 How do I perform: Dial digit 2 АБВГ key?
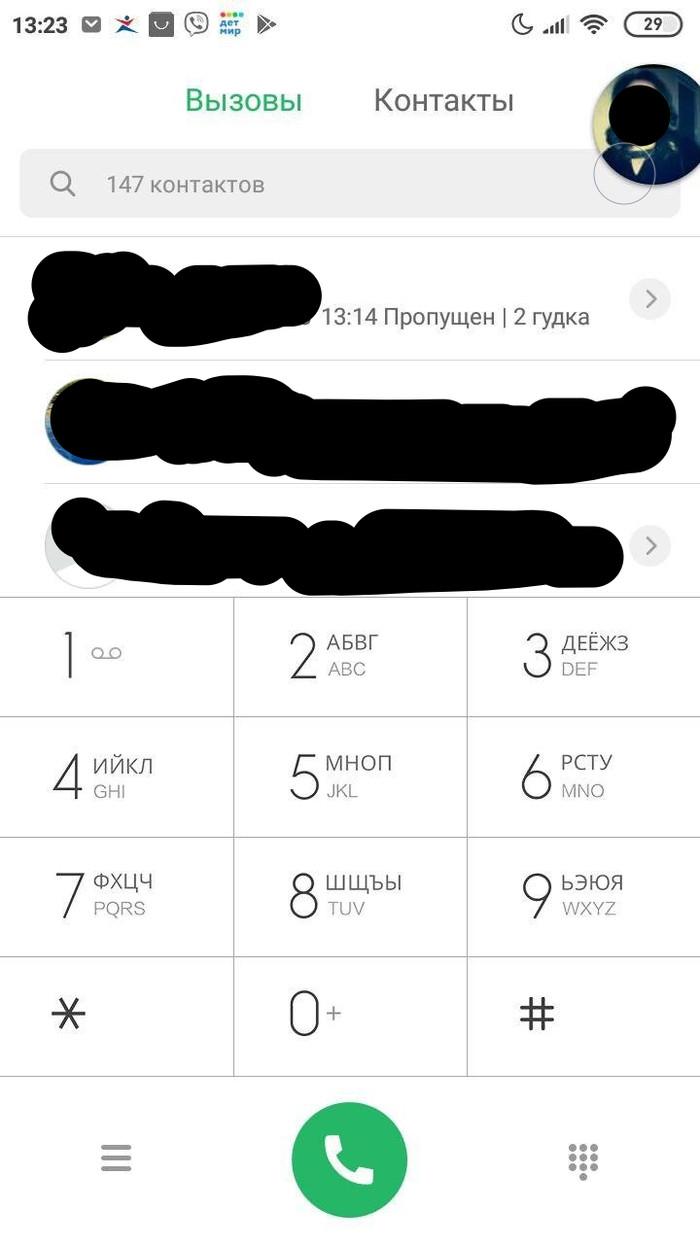(350, 657)
